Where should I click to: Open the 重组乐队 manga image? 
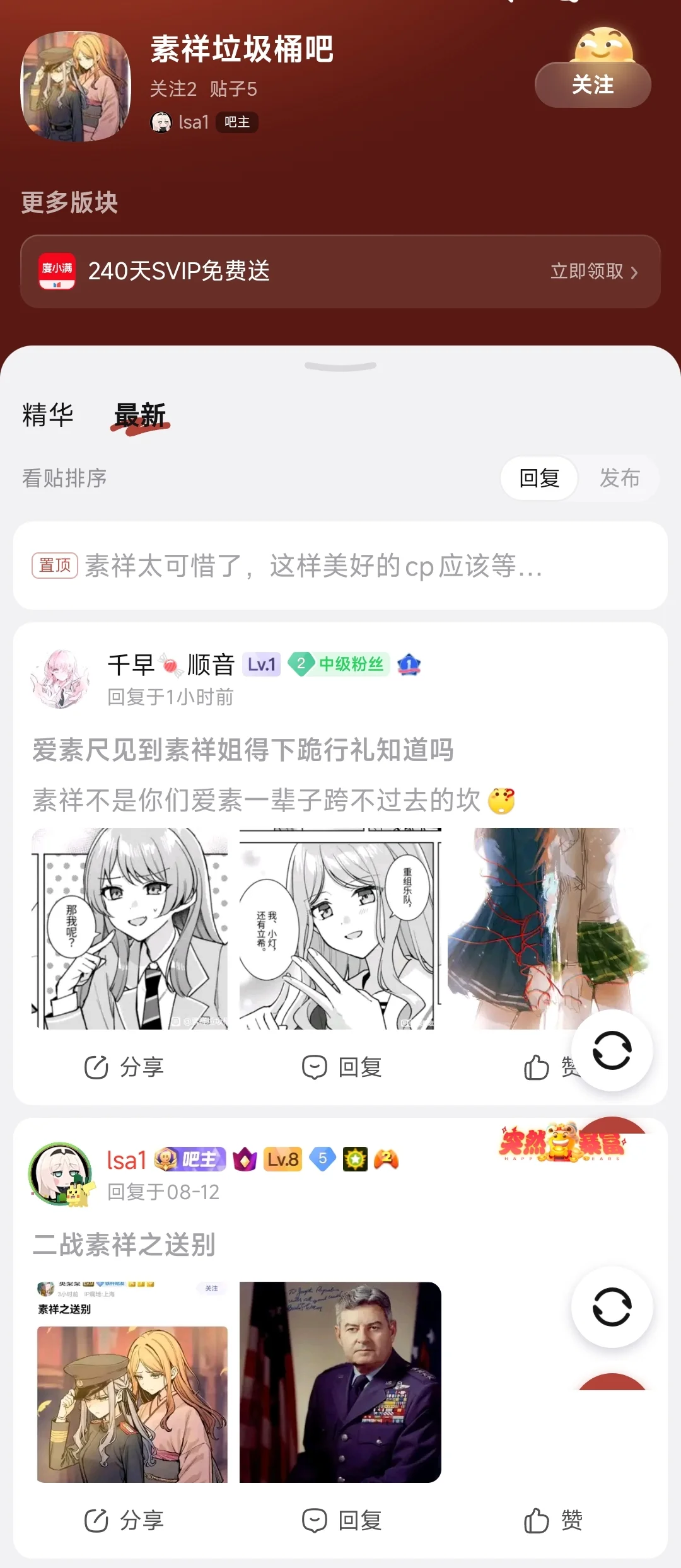(x=340, y=928)
